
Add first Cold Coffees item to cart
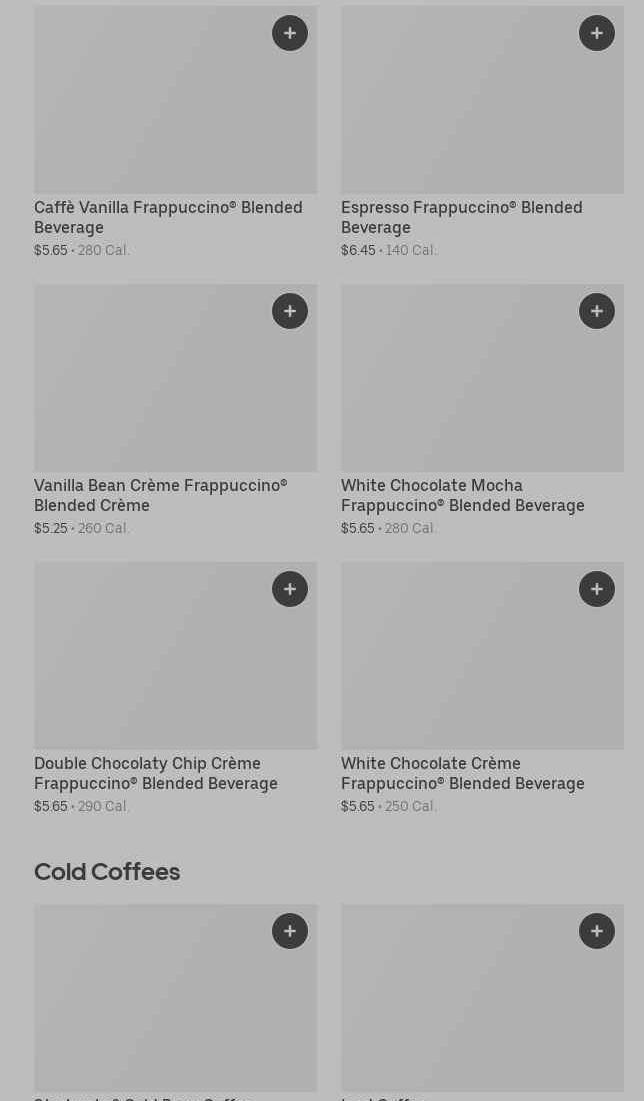pos(290,931)
